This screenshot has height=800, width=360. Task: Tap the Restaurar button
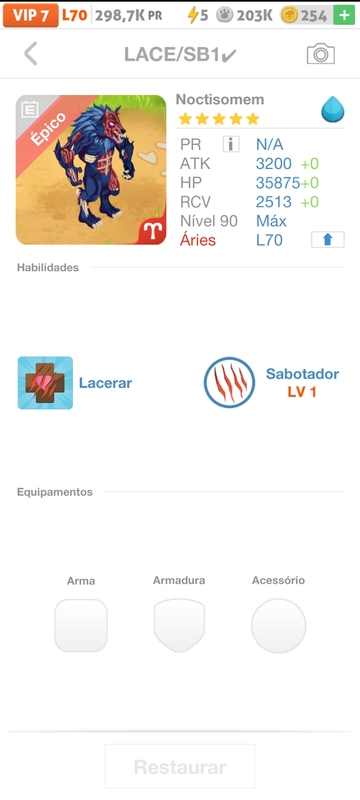180,767
